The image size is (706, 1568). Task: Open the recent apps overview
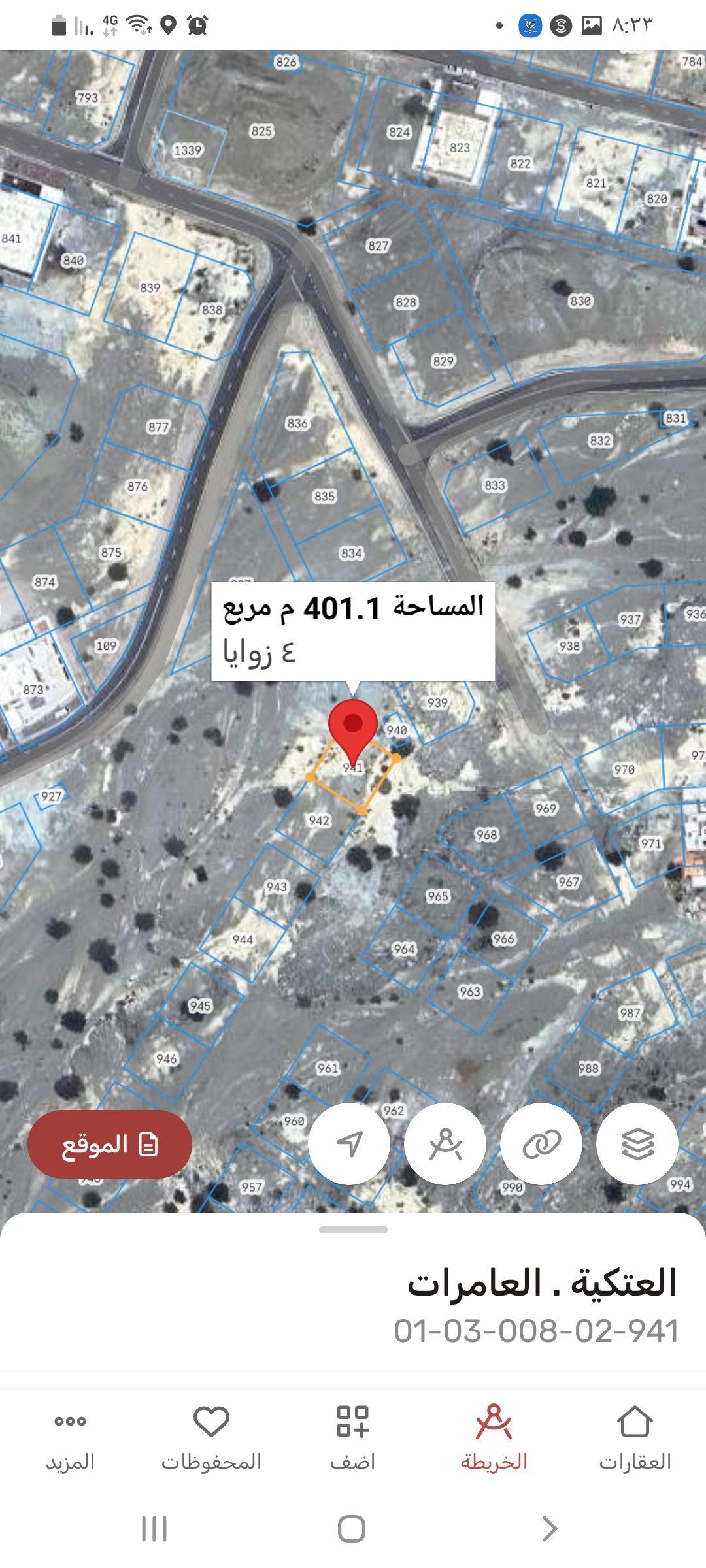[x=154, y=1529]
